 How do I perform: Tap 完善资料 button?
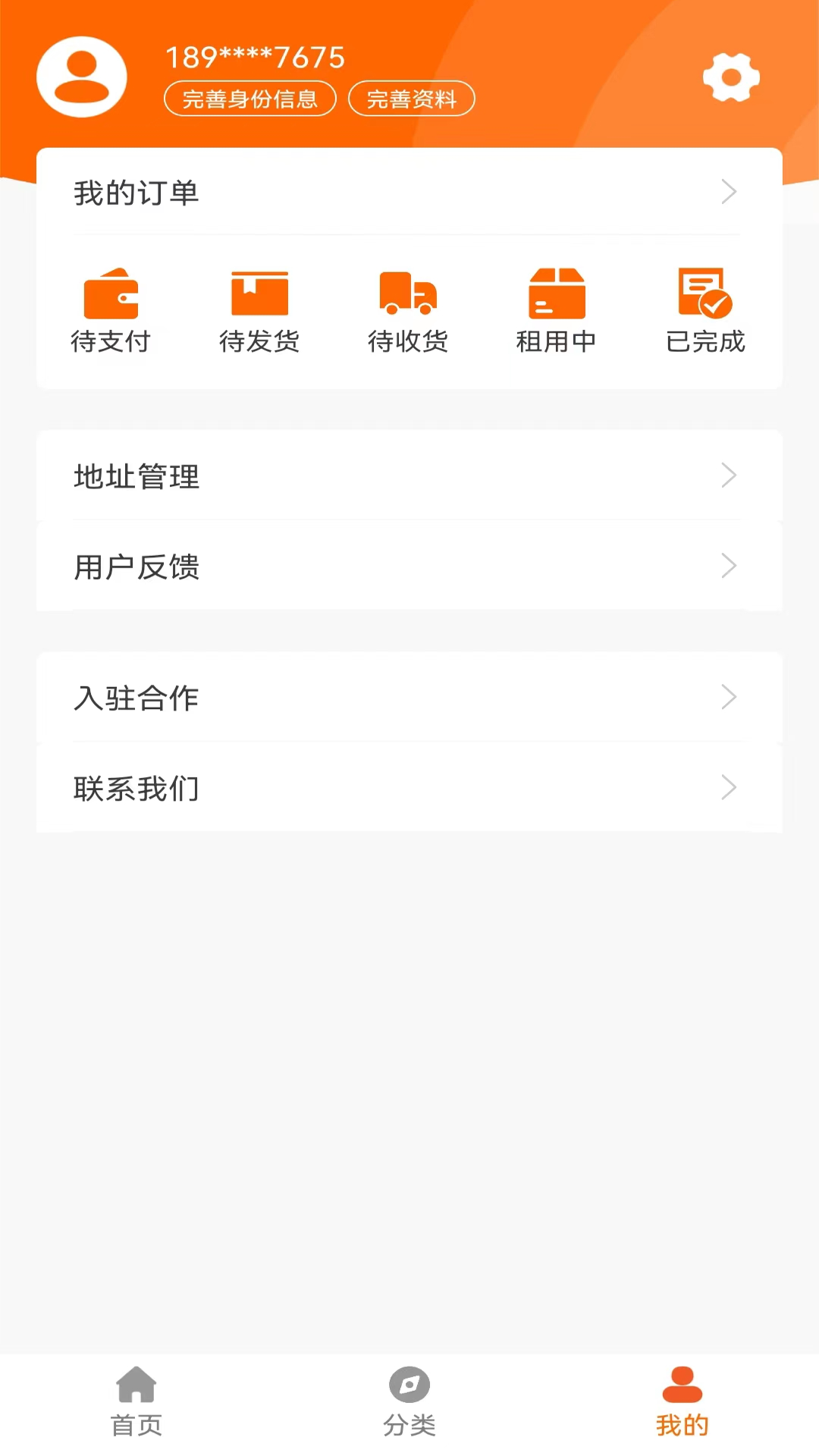pos(411,99)
